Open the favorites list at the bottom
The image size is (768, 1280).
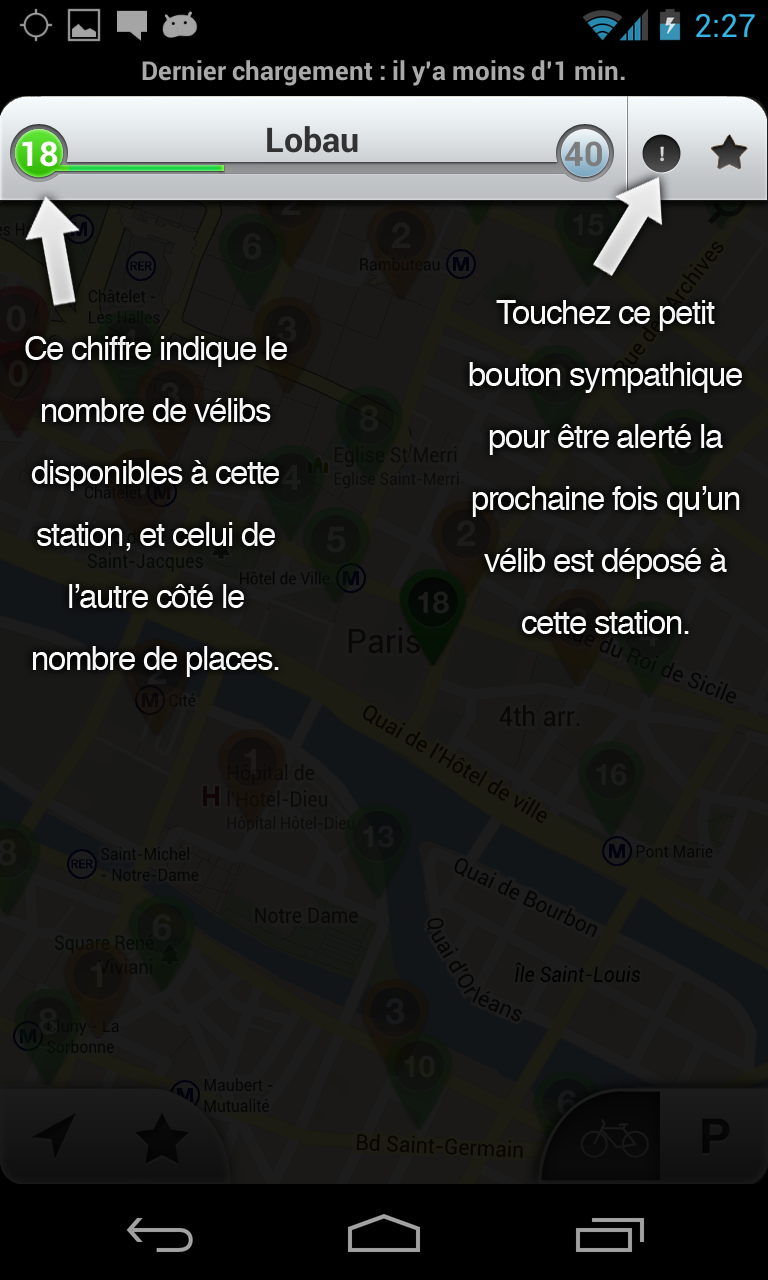point(162,1139)
